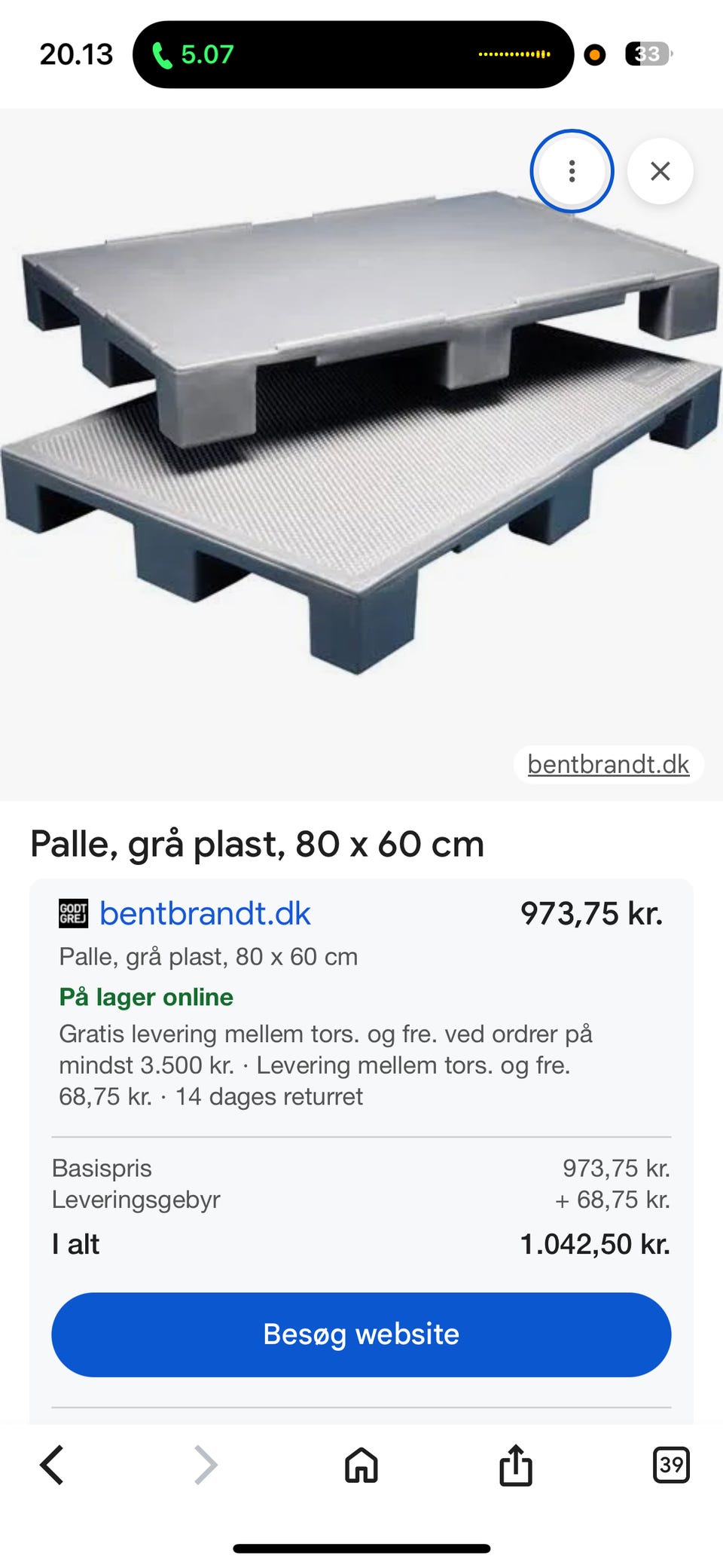Navigate back with the back arrow
Viewport: 723px width, 1568px height.
tap(51, 1465)
